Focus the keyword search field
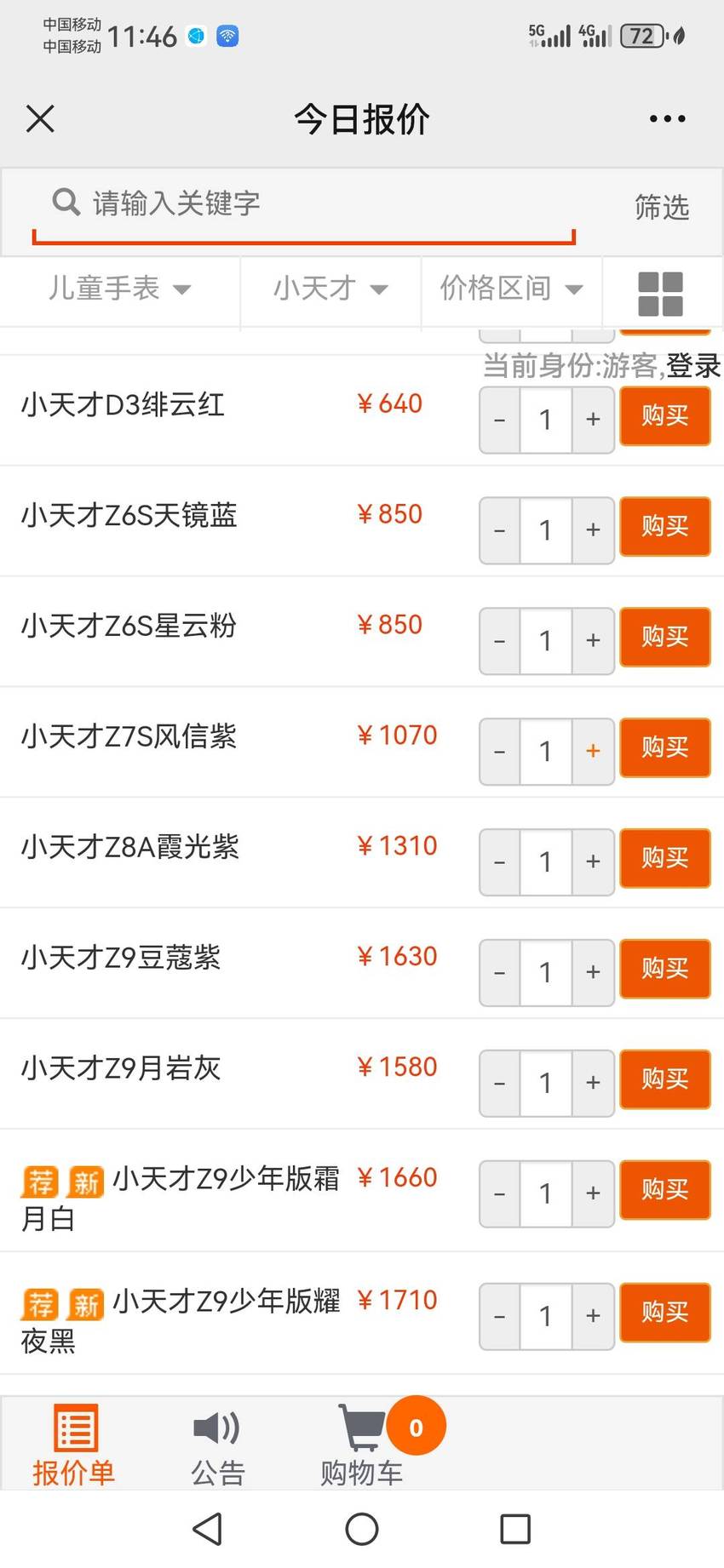The height and width of the screenshot is (1568, 724). click(x=304, y=204)
